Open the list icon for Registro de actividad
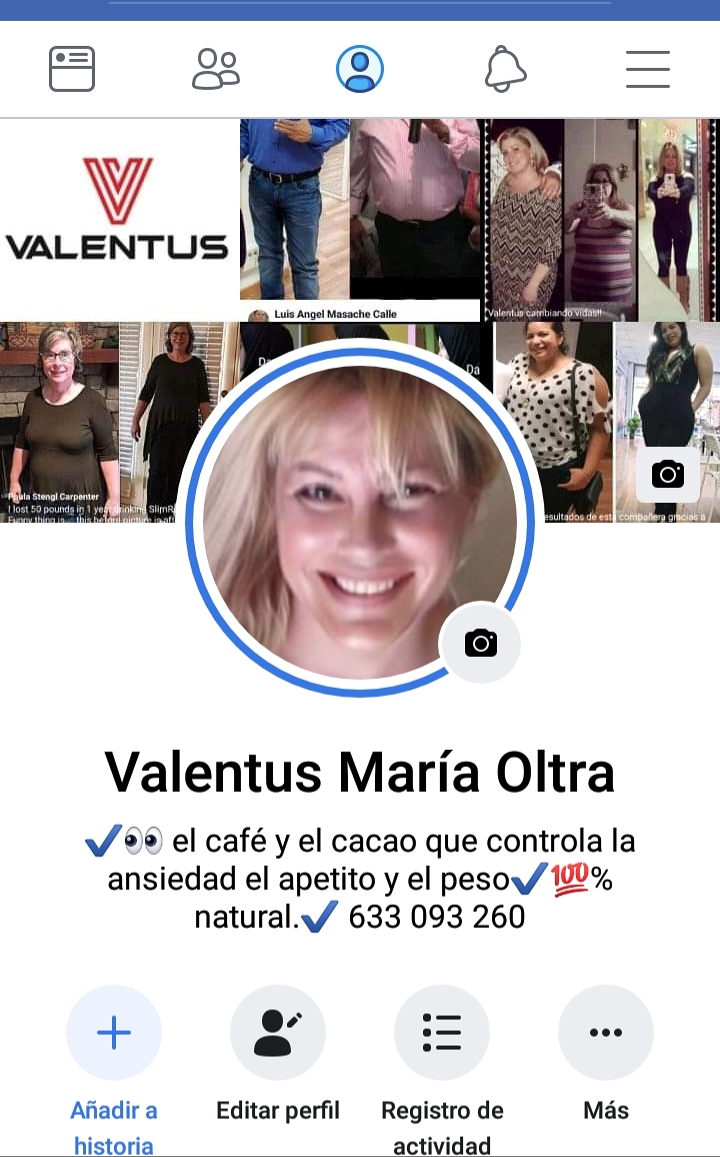This screenshot has height=1157, width=720. pos(441,1031)
